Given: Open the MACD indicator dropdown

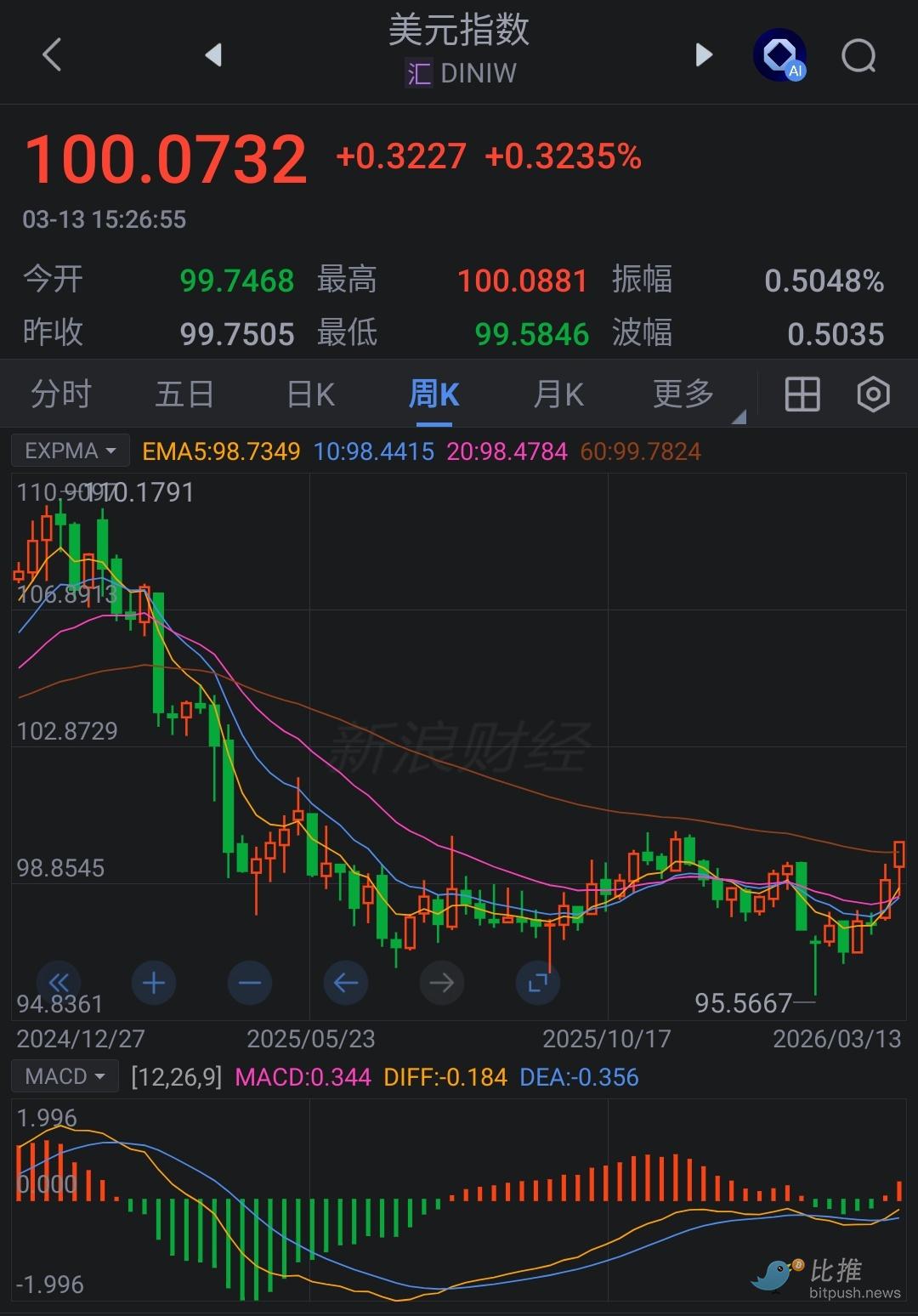Looking at the screenshot, I should (x=65, y=1076).
